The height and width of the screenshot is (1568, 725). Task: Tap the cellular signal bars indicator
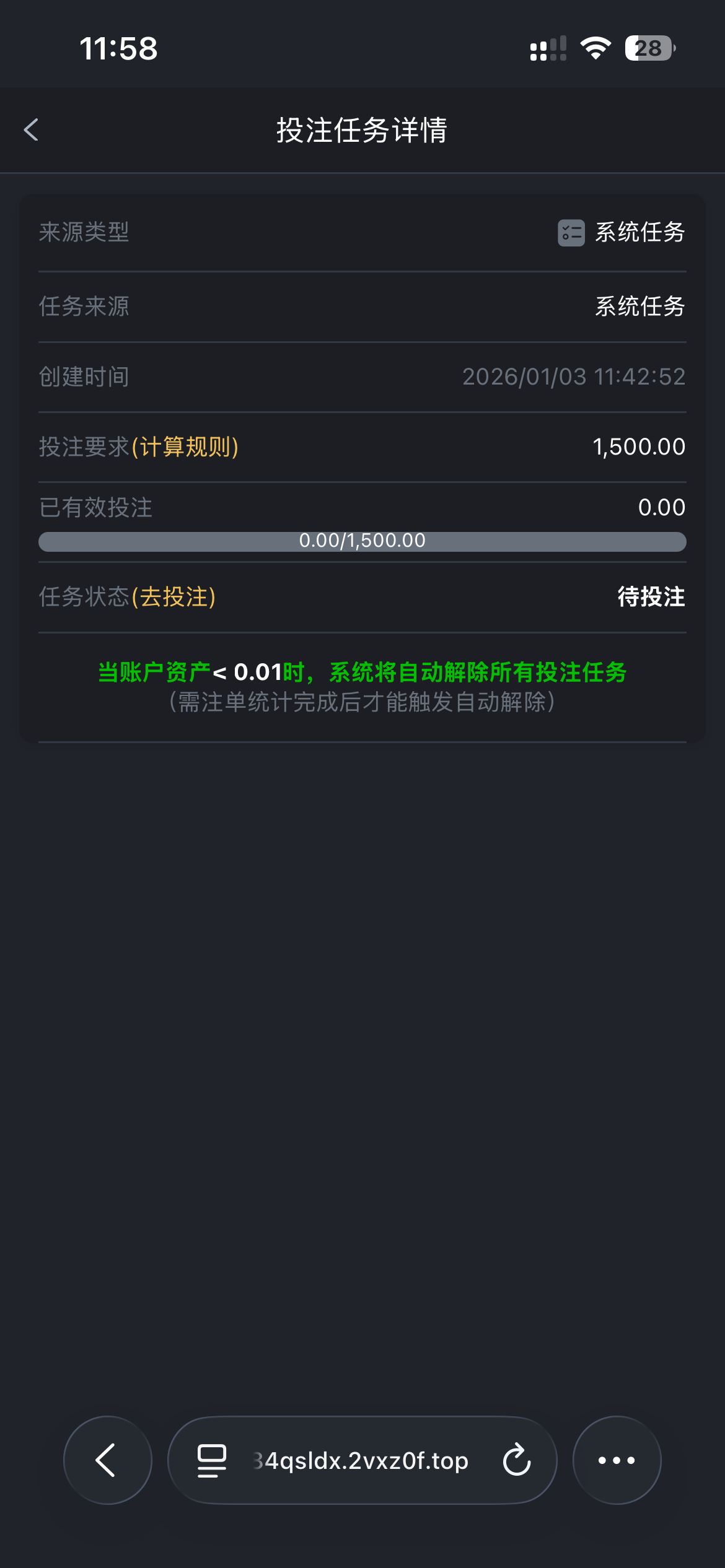pos(548,47)
